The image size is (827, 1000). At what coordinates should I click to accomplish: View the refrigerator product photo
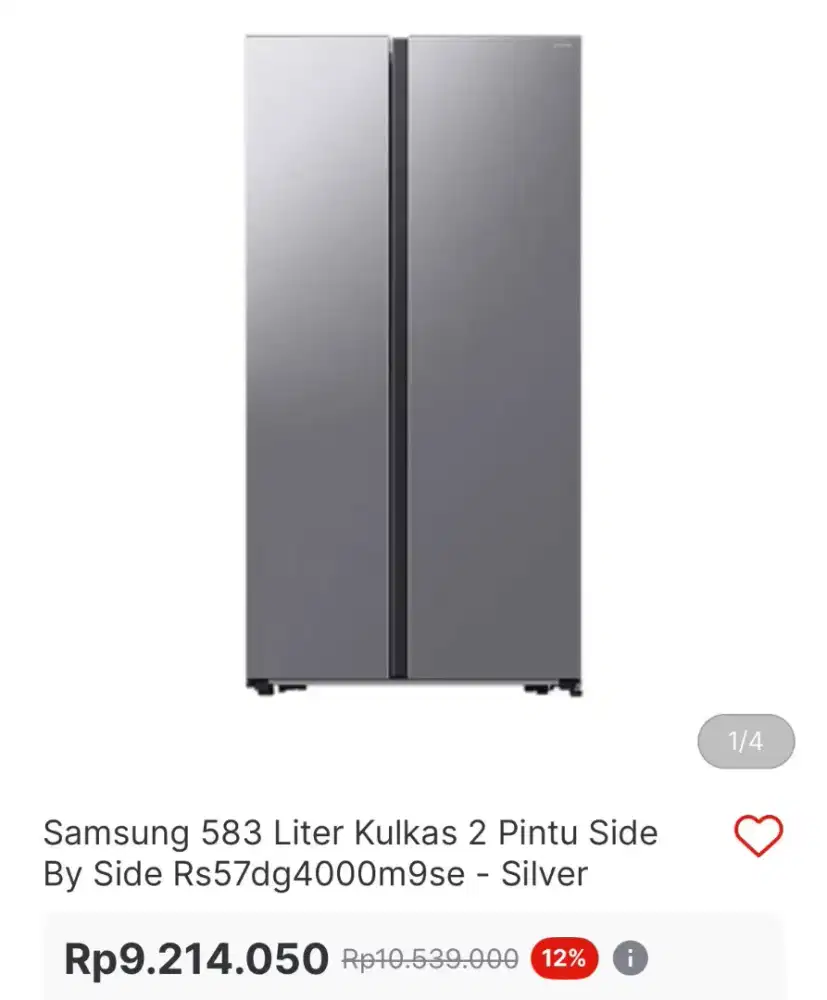pos(410,360)
